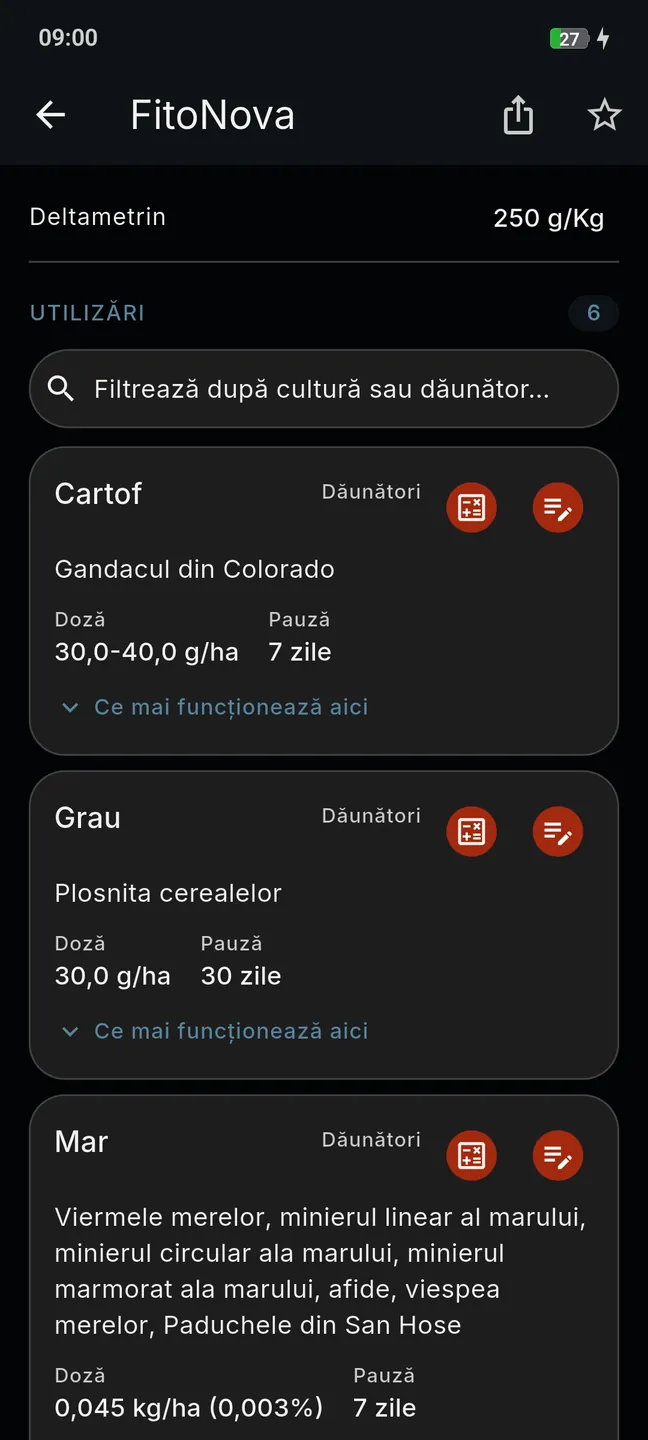Open the note editor for Cartof
This screenshot has width=648, height=1440.
pyautogui.click(x=557, y=508)
